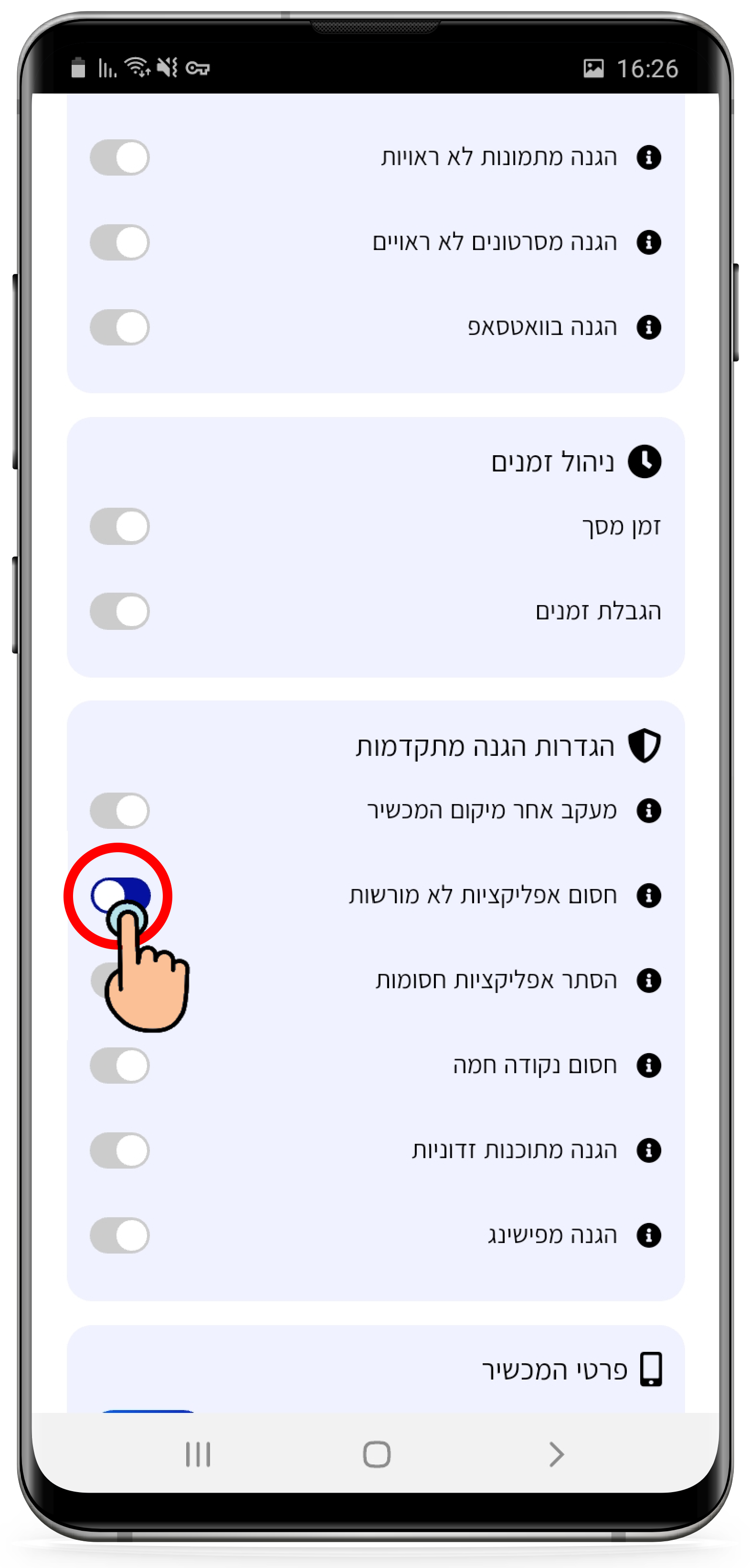This screenshot has width=750, height=1568.
Task: Switch on הגנה מפישינג
Action: coord(119,1235)
